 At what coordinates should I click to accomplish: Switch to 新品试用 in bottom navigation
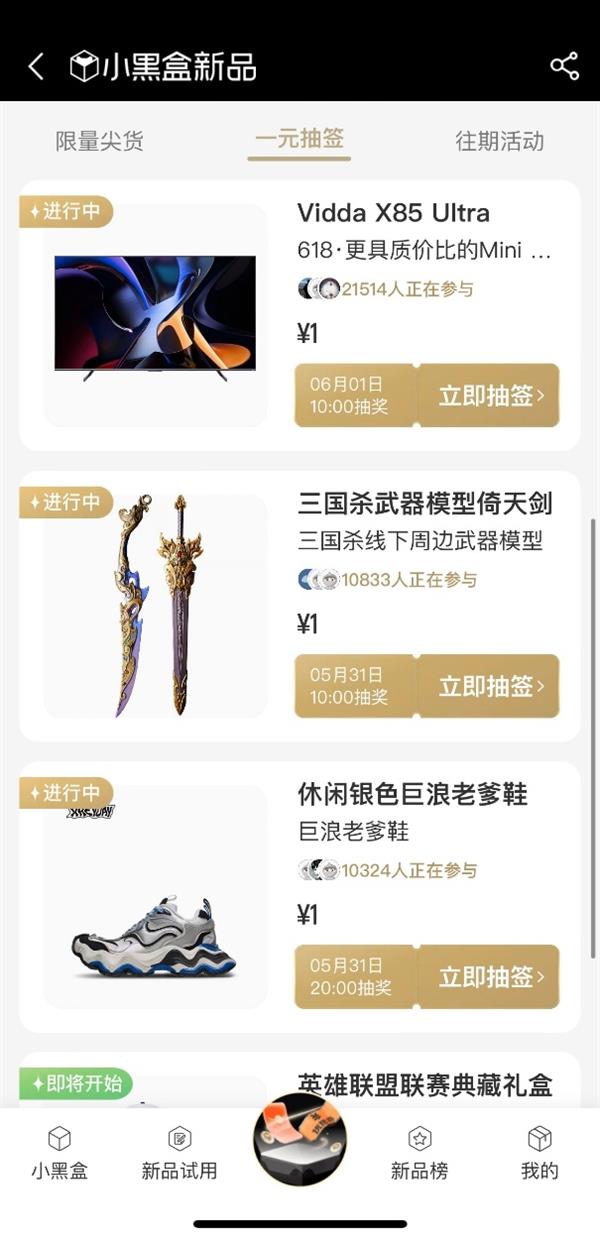tap(179, 1154)
